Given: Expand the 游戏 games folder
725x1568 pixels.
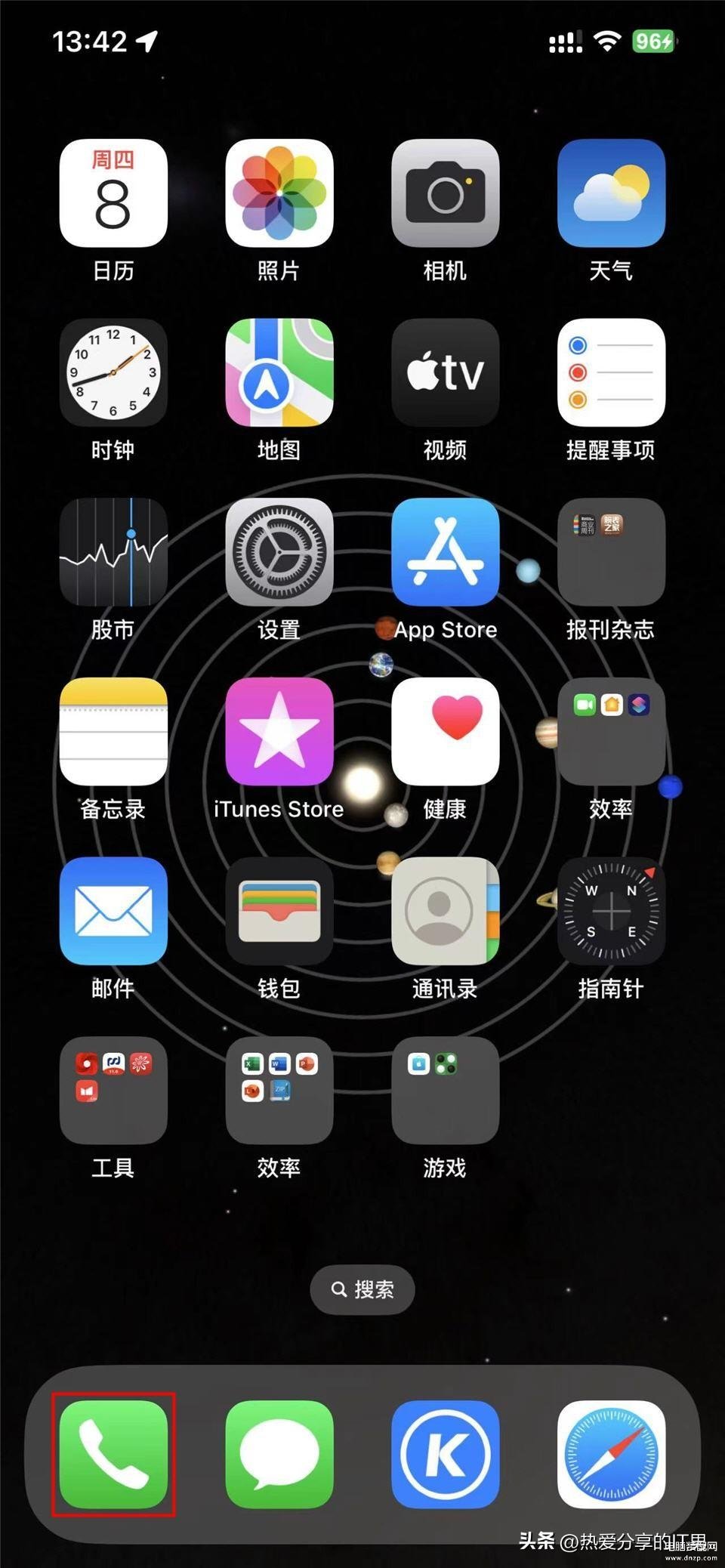Looking at the screenshot, I should pos(446,1090).
